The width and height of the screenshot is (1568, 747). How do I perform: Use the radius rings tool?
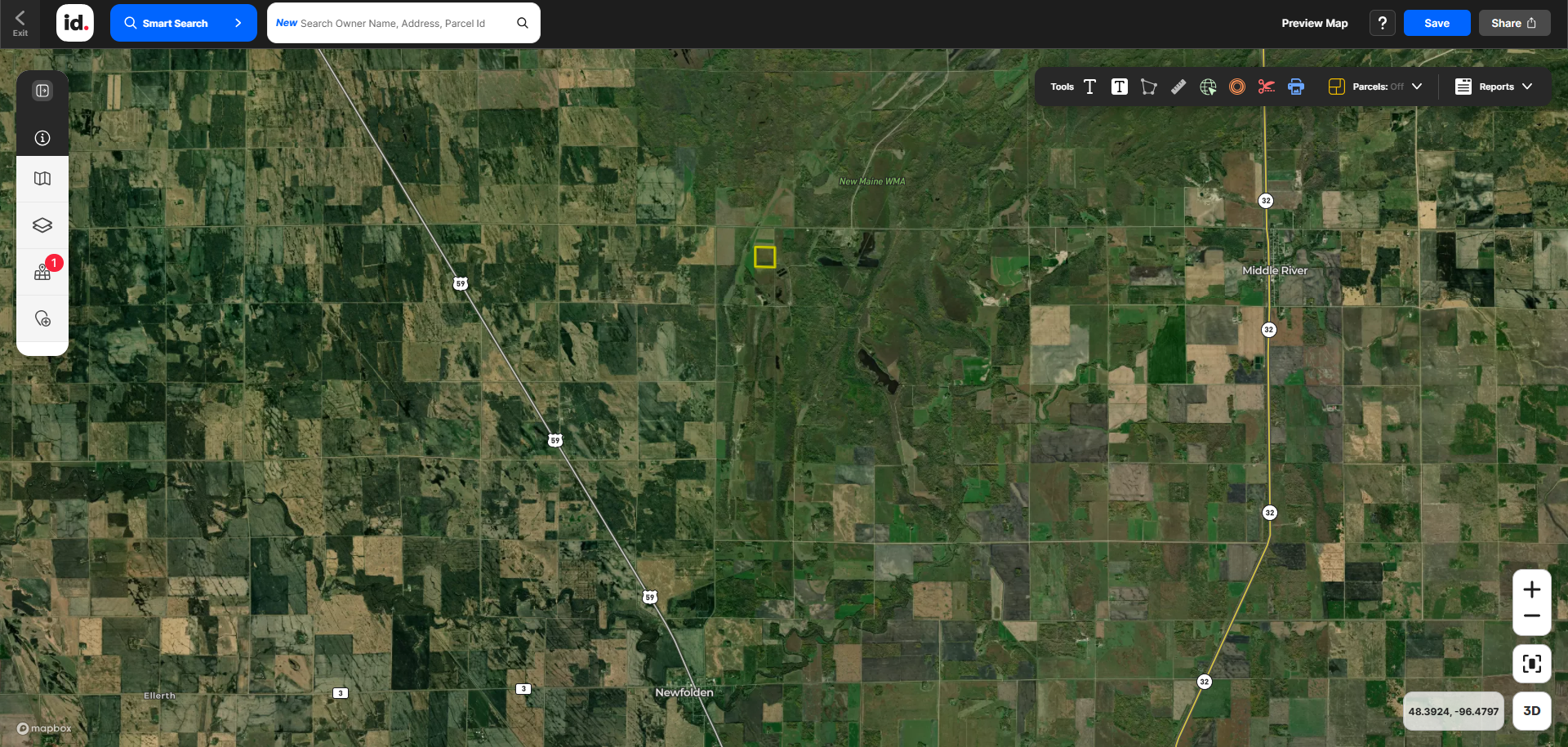click(x=1237, y=87)
